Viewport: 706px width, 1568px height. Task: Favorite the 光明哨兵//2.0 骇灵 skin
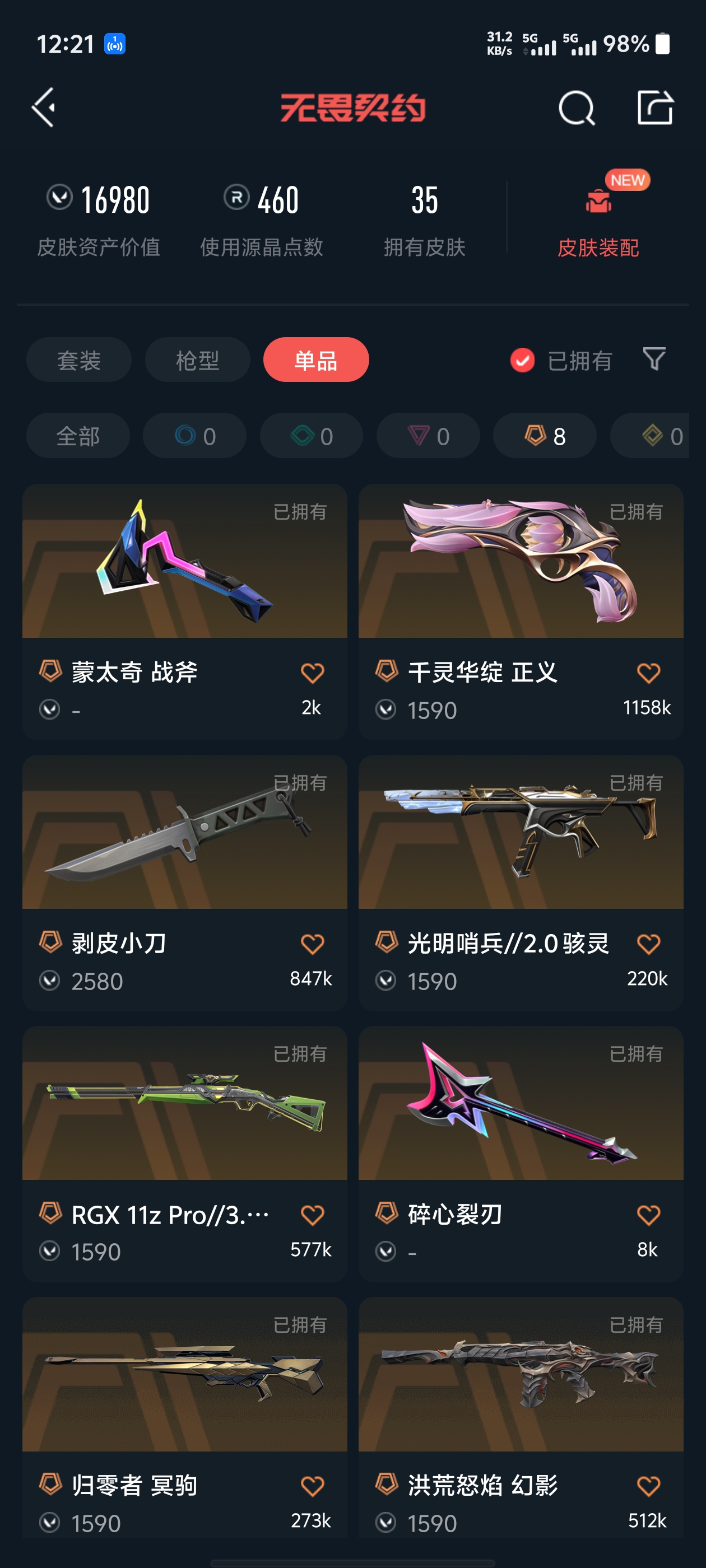[x=648, y=944]
